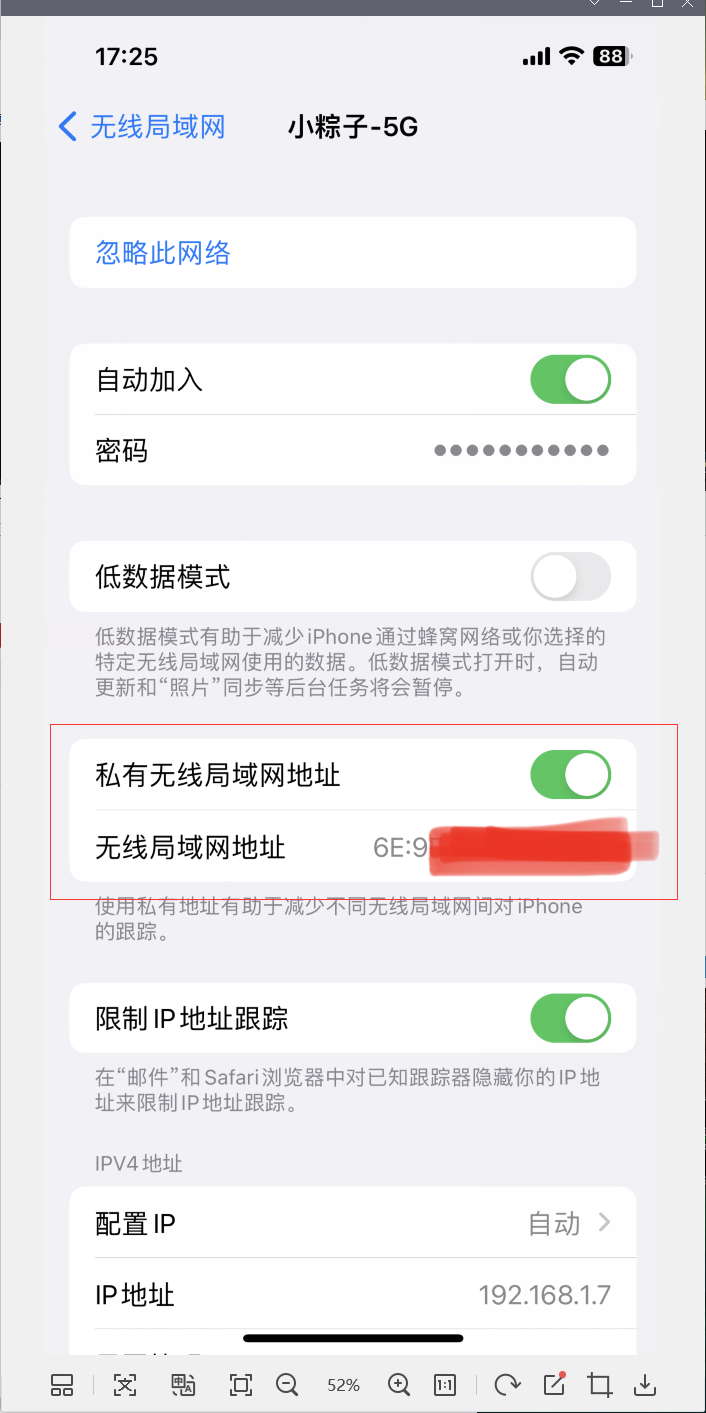Zoom in with the plus magnifier

(x=399, y=1385)
